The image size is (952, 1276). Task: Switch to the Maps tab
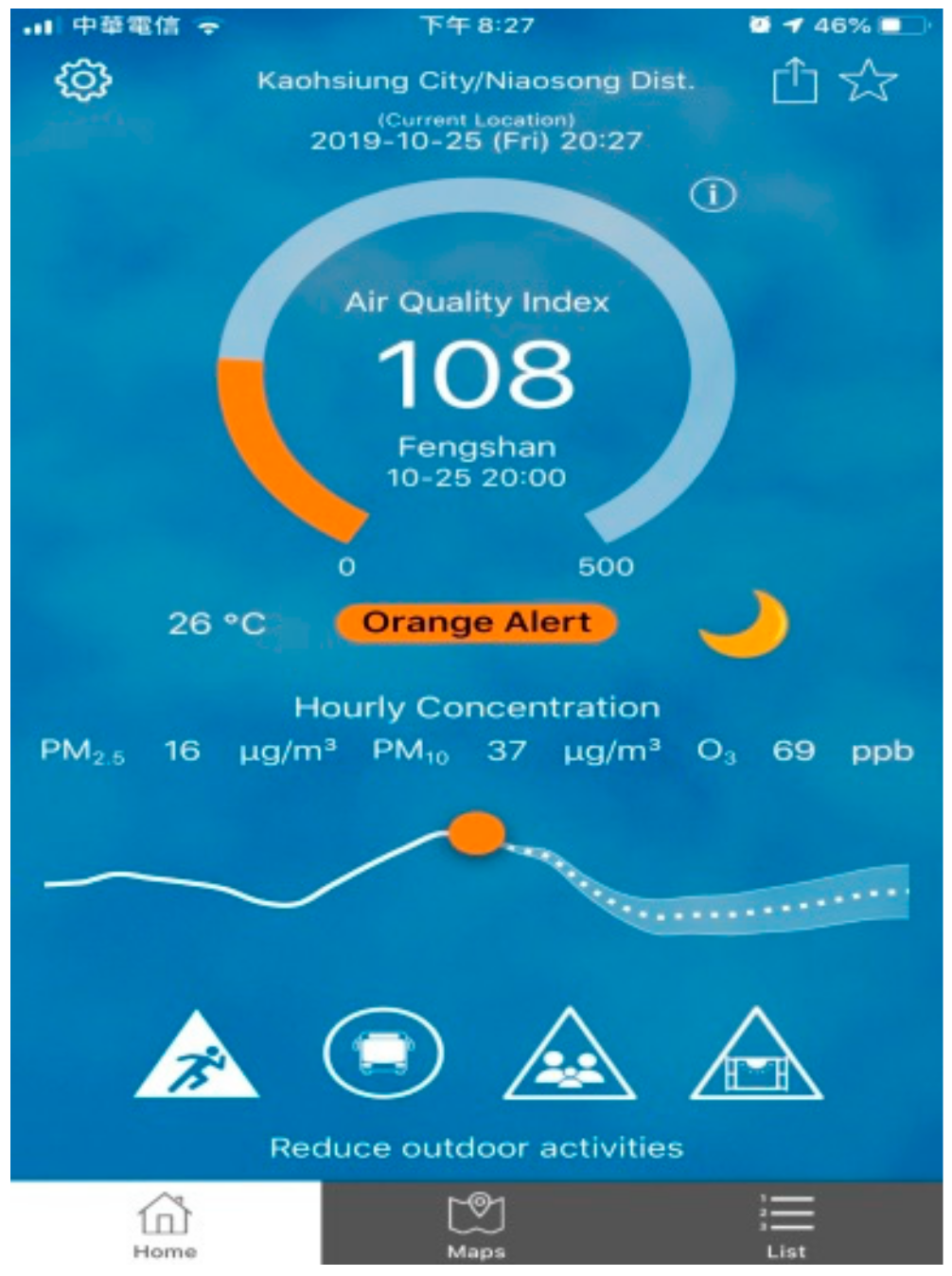coord(476,1224)
